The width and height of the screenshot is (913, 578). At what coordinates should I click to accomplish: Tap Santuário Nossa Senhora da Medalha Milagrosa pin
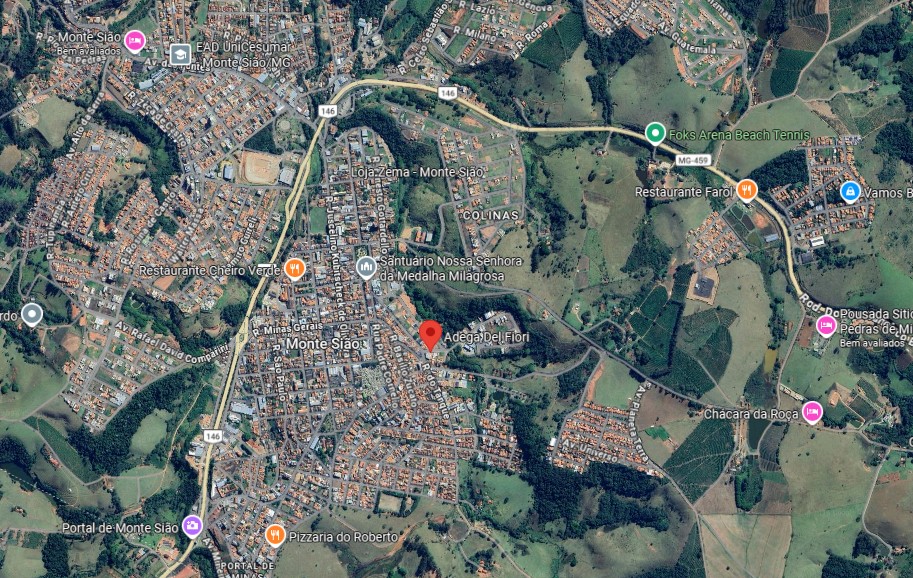pyautogui.click(x=366, y=267)
